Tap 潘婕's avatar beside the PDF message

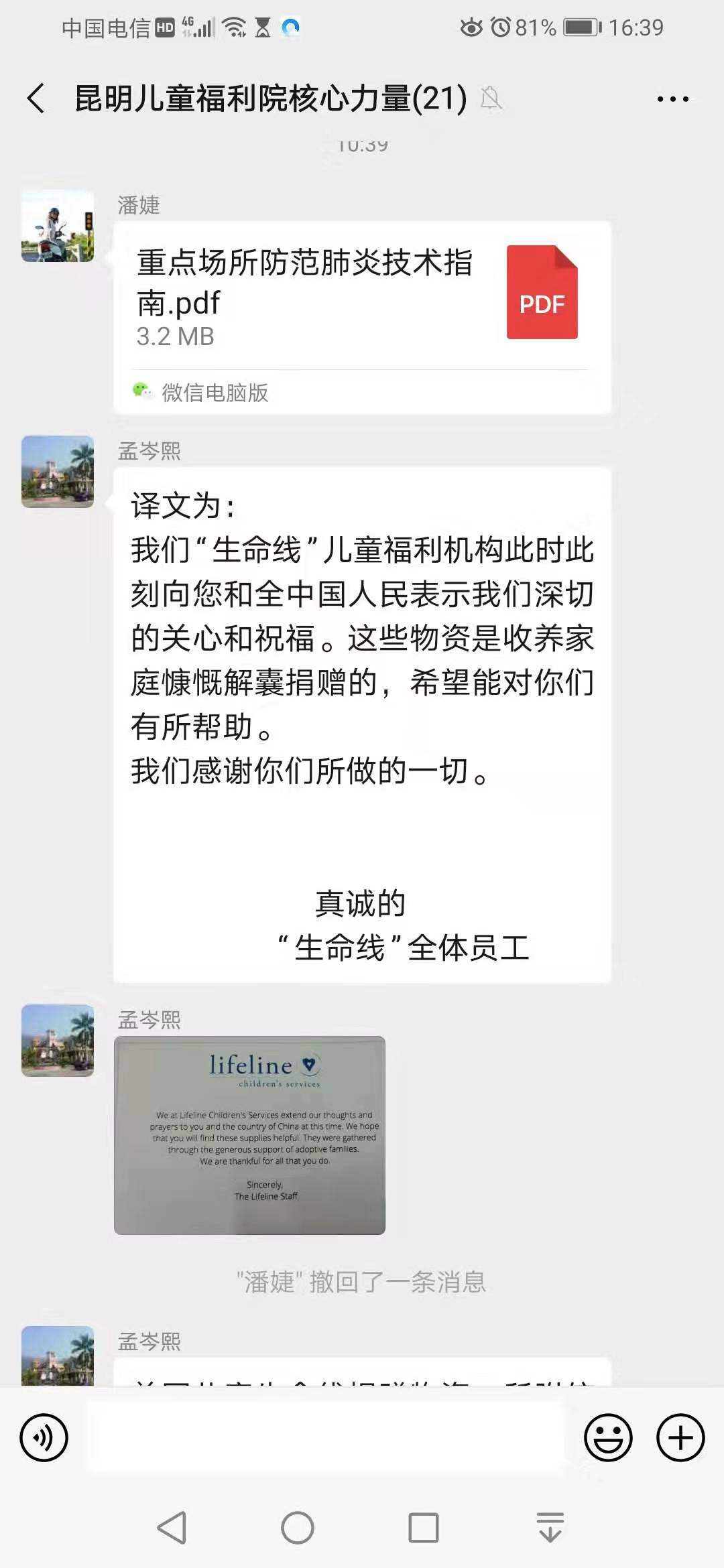pos(58,226)
